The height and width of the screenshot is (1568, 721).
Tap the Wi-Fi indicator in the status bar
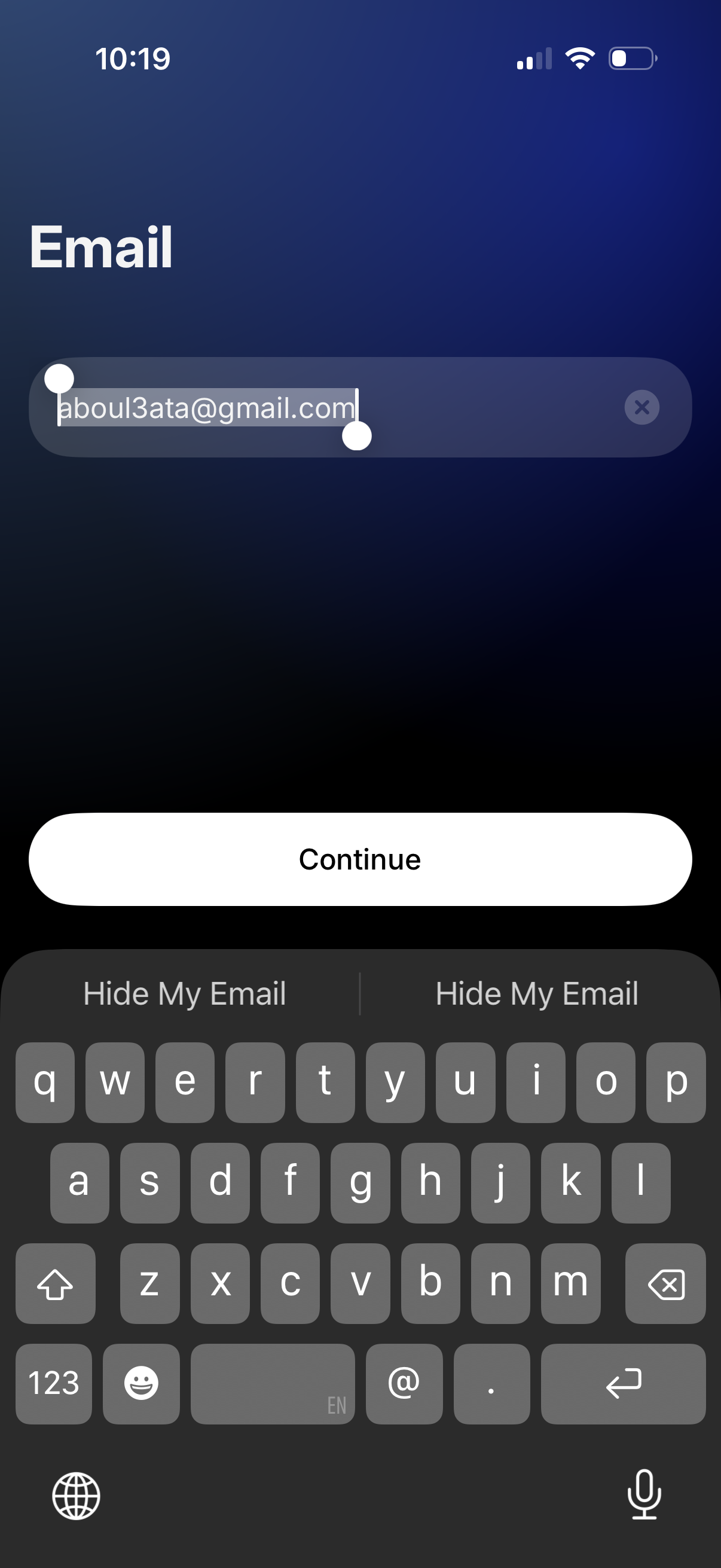pyautogui.click(x=579, y=57)
